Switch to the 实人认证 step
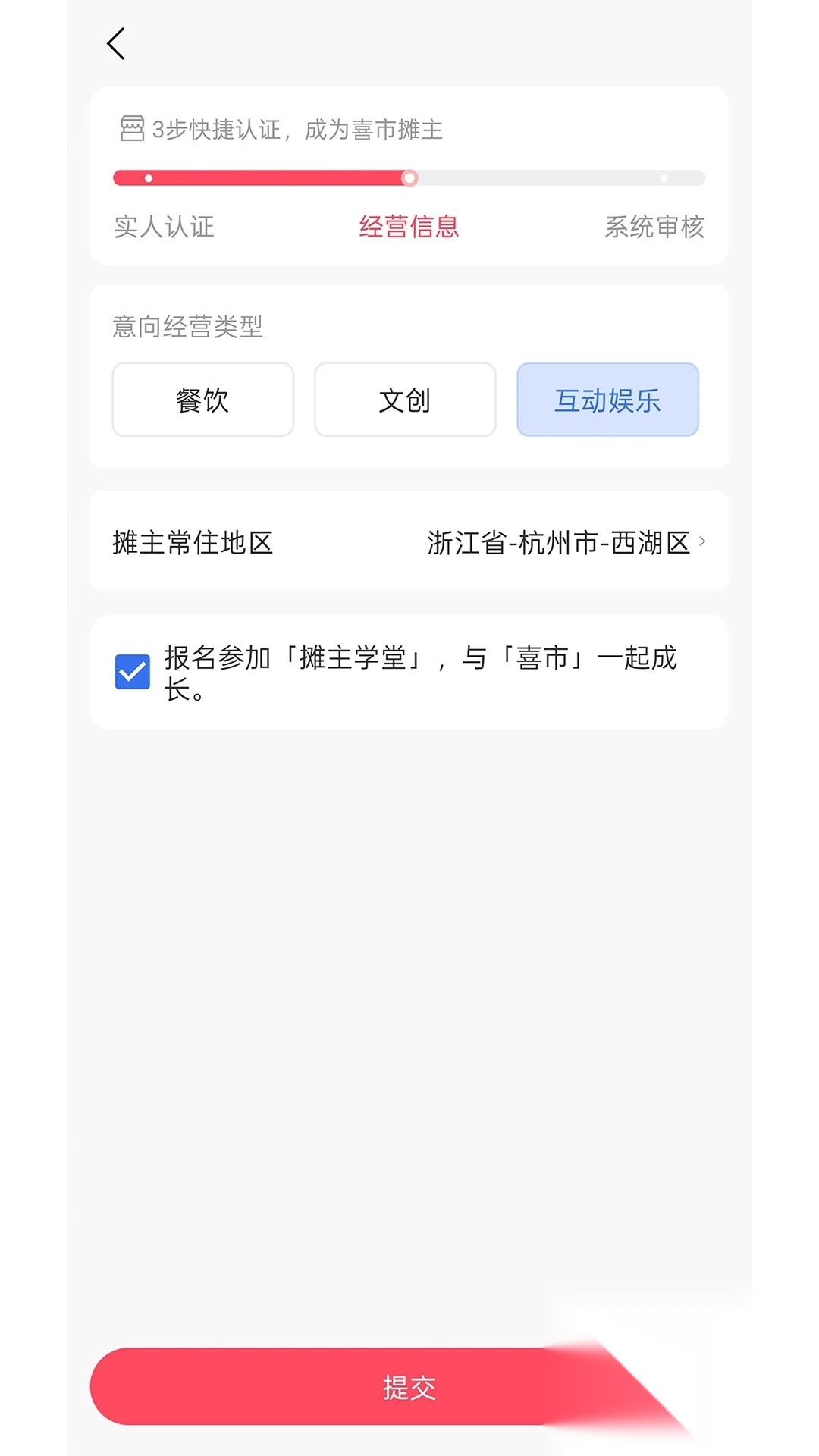819x1456 pixels. (x=162, y=227)
